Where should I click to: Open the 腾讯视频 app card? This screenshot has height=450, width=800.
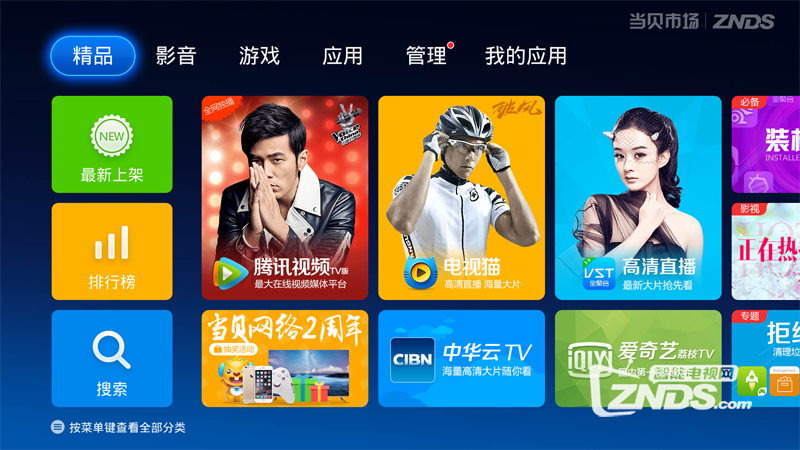coord(285,198)
